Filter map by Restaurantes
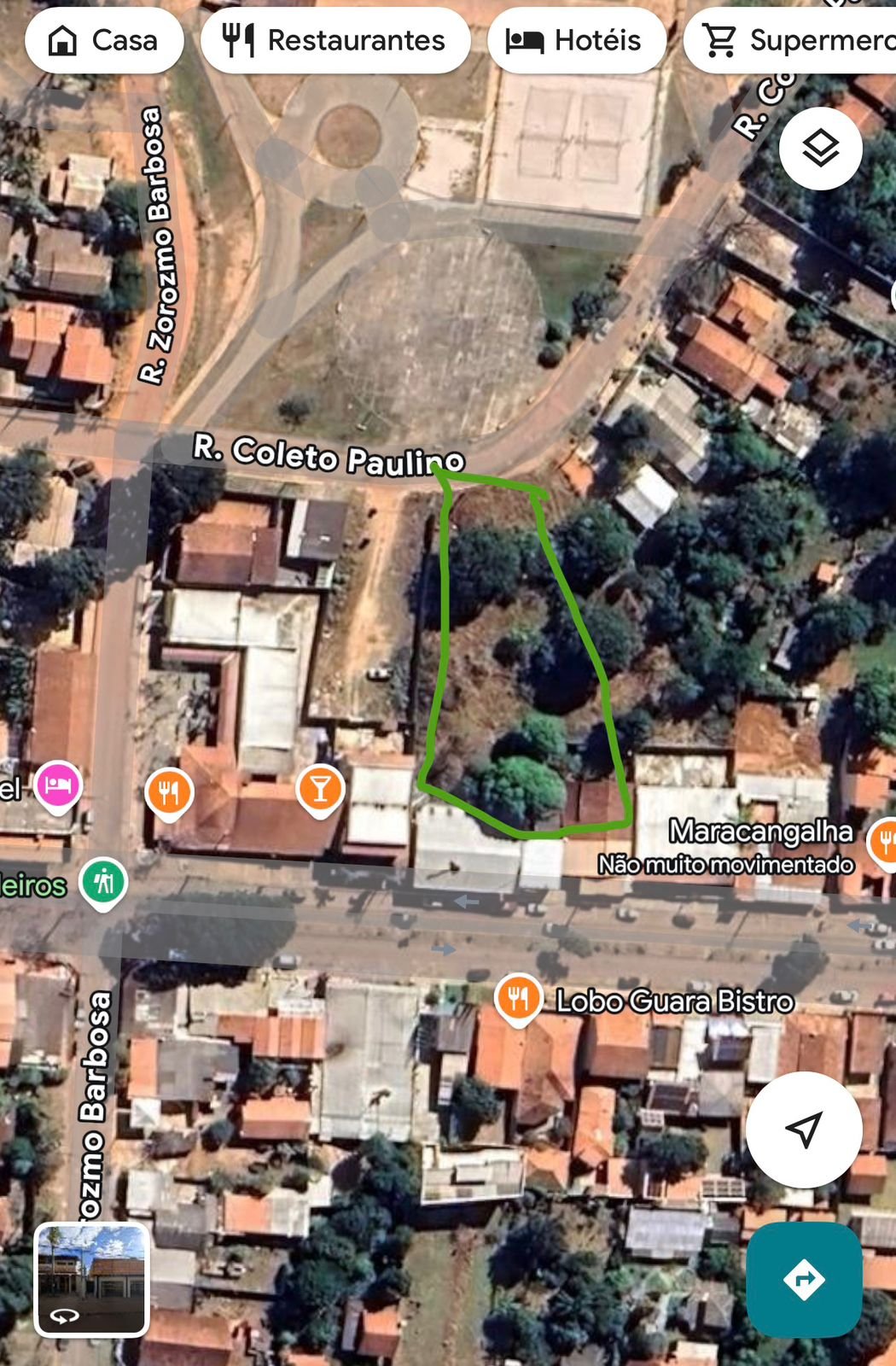This screenshot has width=896, height=1366. pos(335,40)
